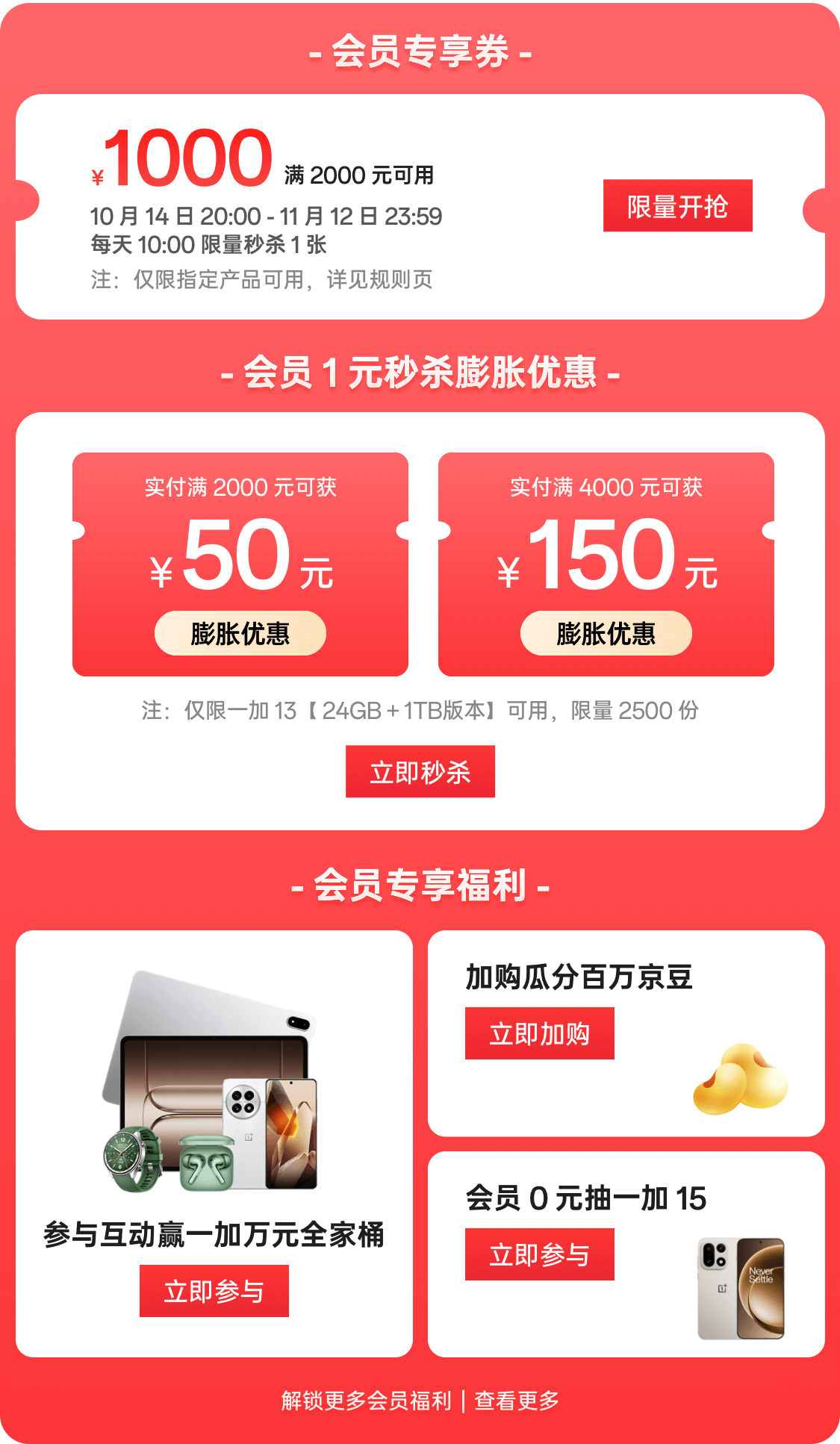The width and height of the screenshot is (840, 1444).
Task: Grab the ¥1000 member coupon via 限量开抢
Action: point(677,205)
